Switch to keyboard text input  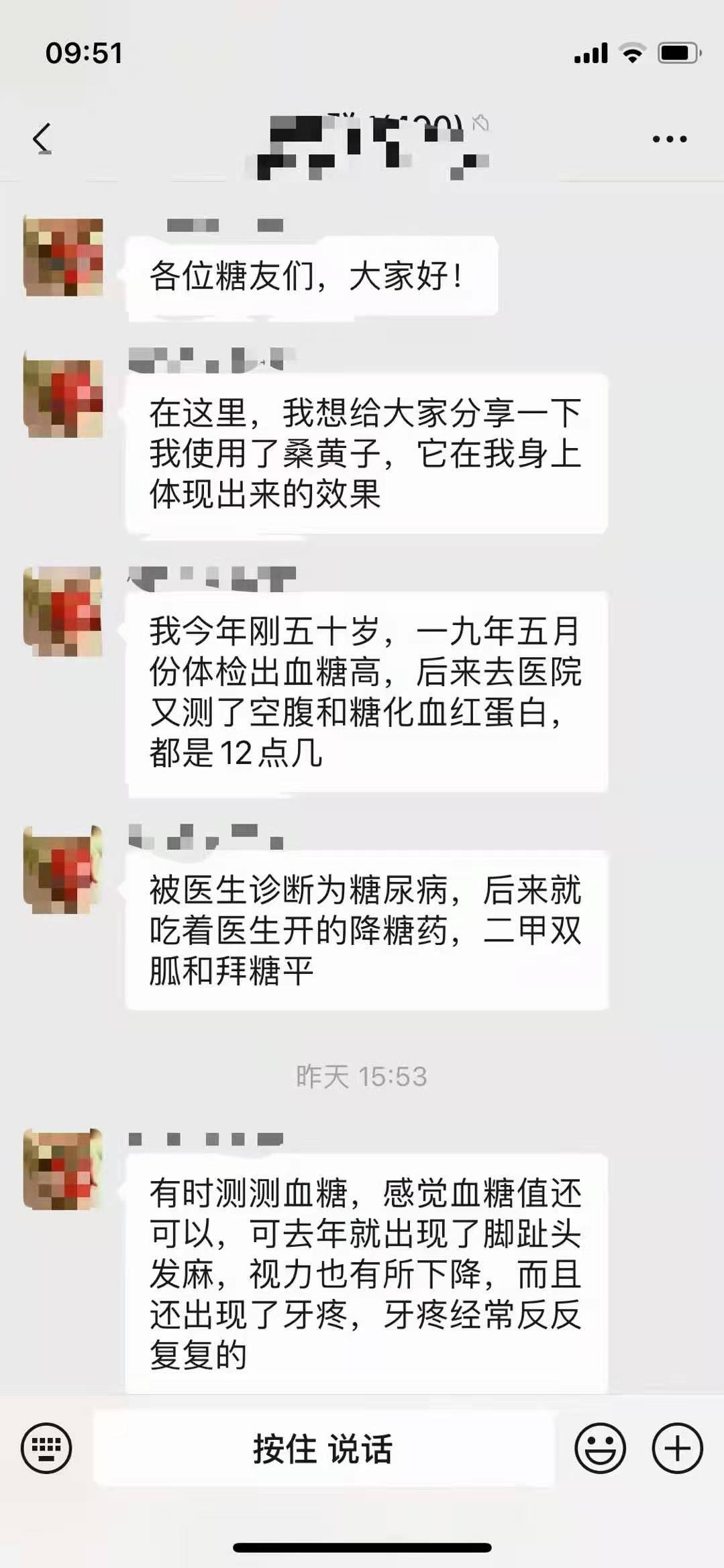46,1447
